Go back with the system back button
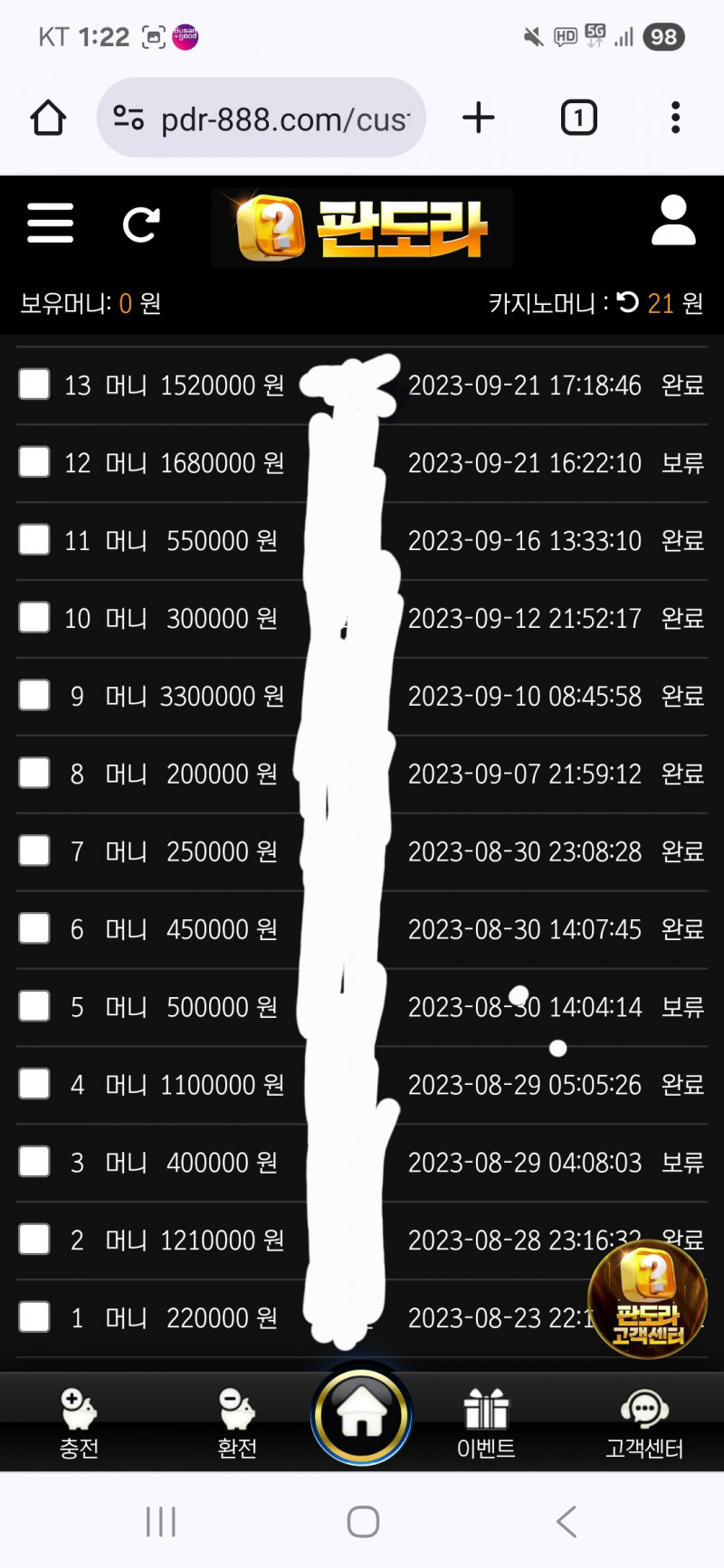Viewport: 724px width, 1568px height. [x=567, y=1522]
